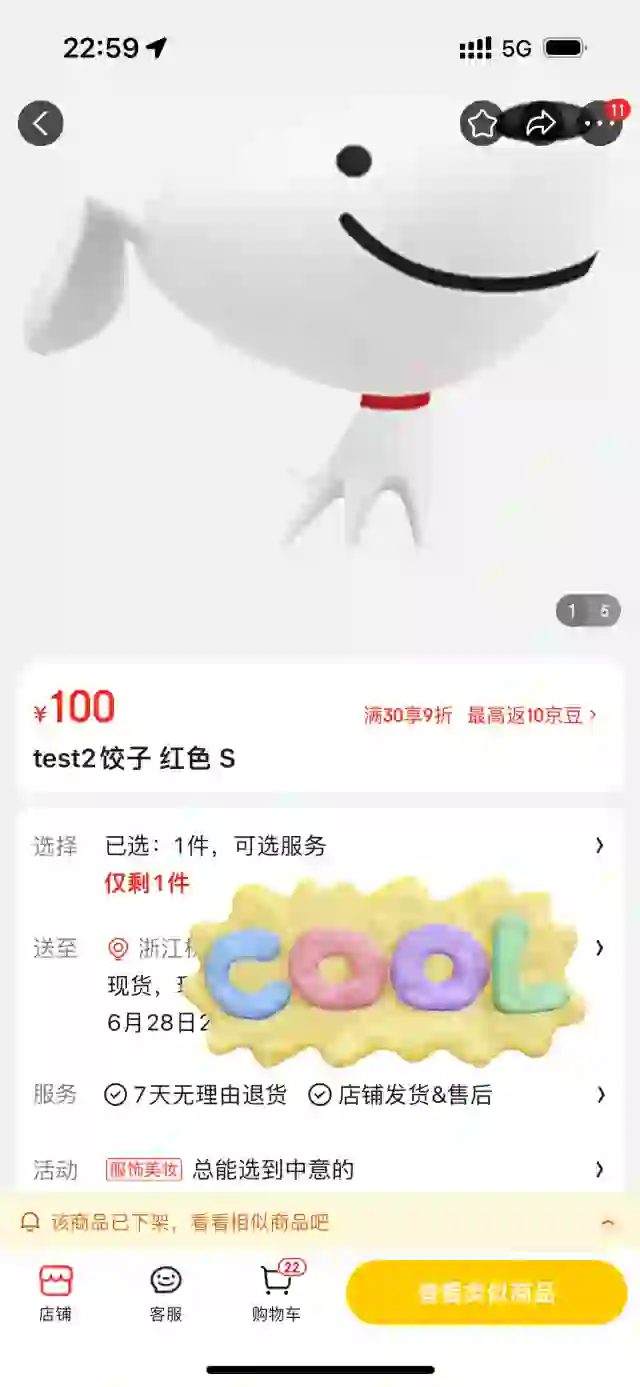640x1387 pixels.
Task: Tap the yellow 查看类似商品 button
Action: tap(486, 1292)
